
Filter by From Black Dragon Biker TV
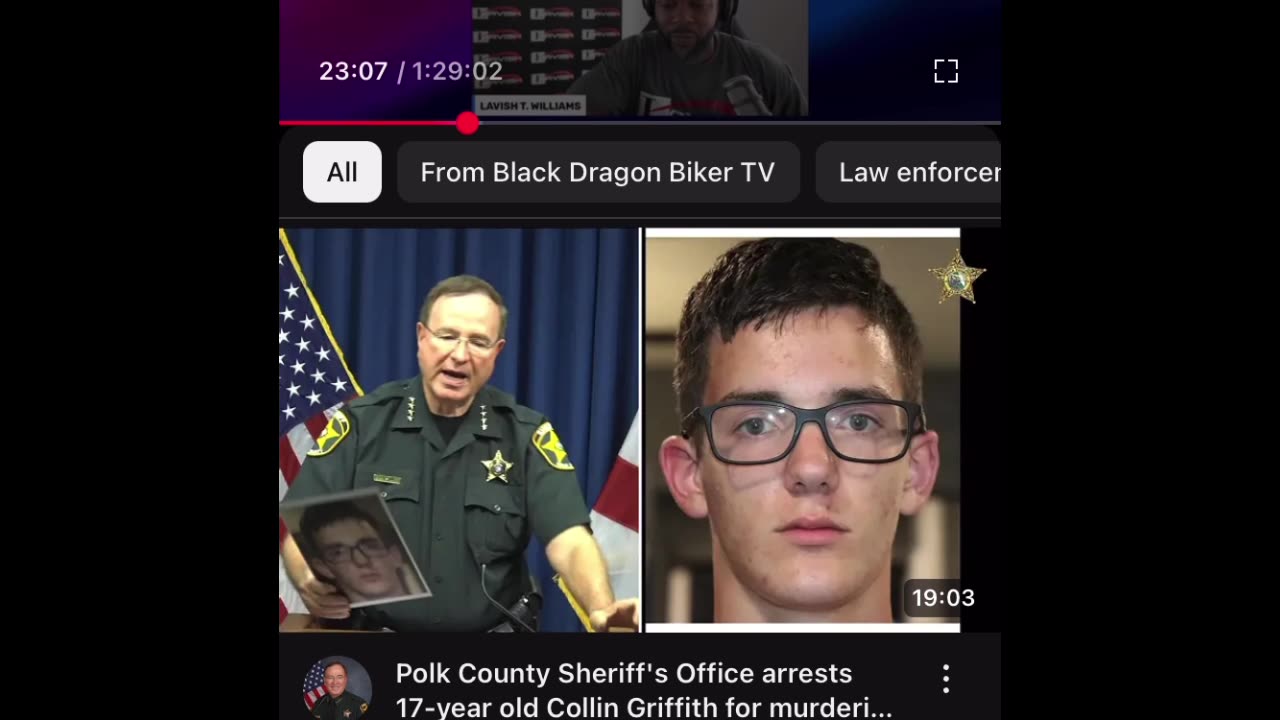[597, 172]
